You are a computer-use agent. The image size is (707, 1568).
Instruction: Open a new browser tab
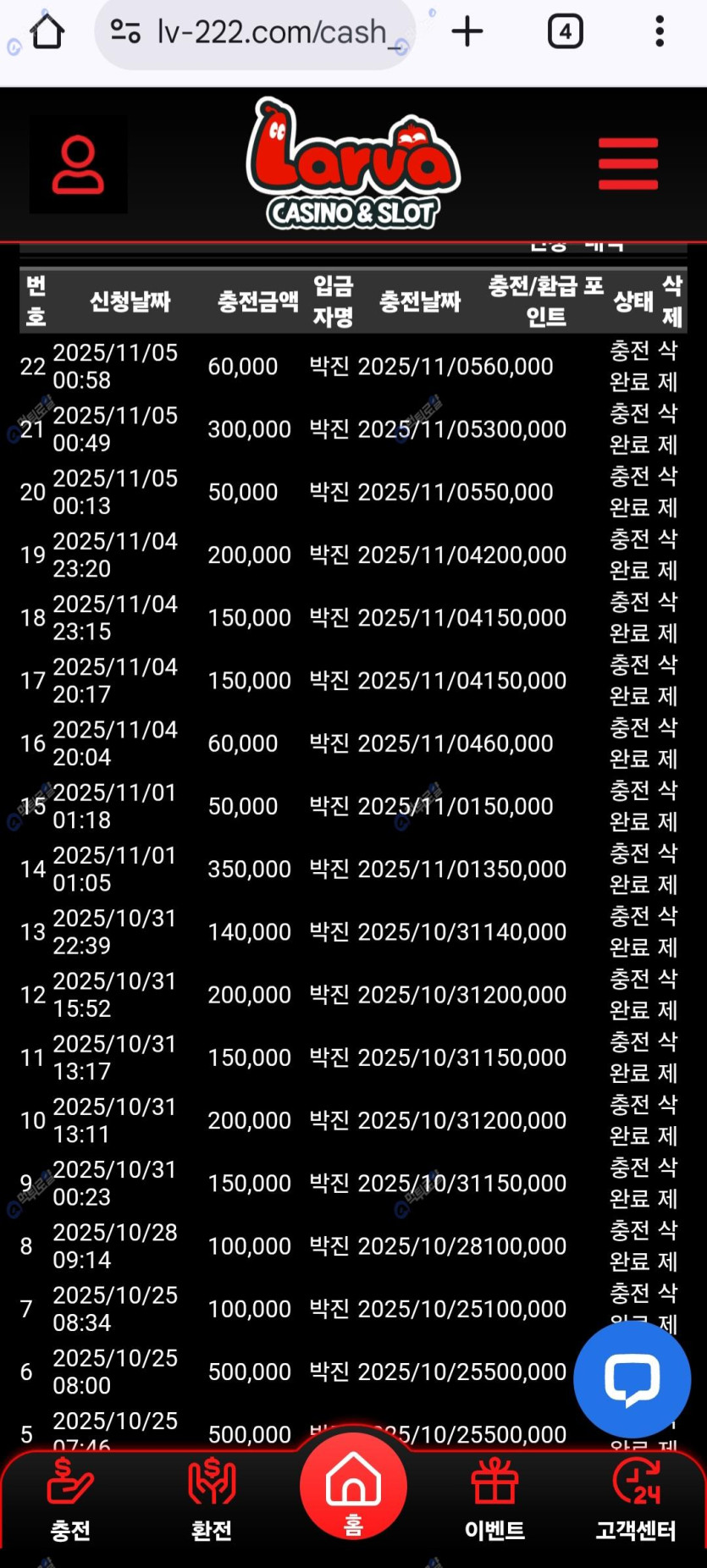pos(467,33)
